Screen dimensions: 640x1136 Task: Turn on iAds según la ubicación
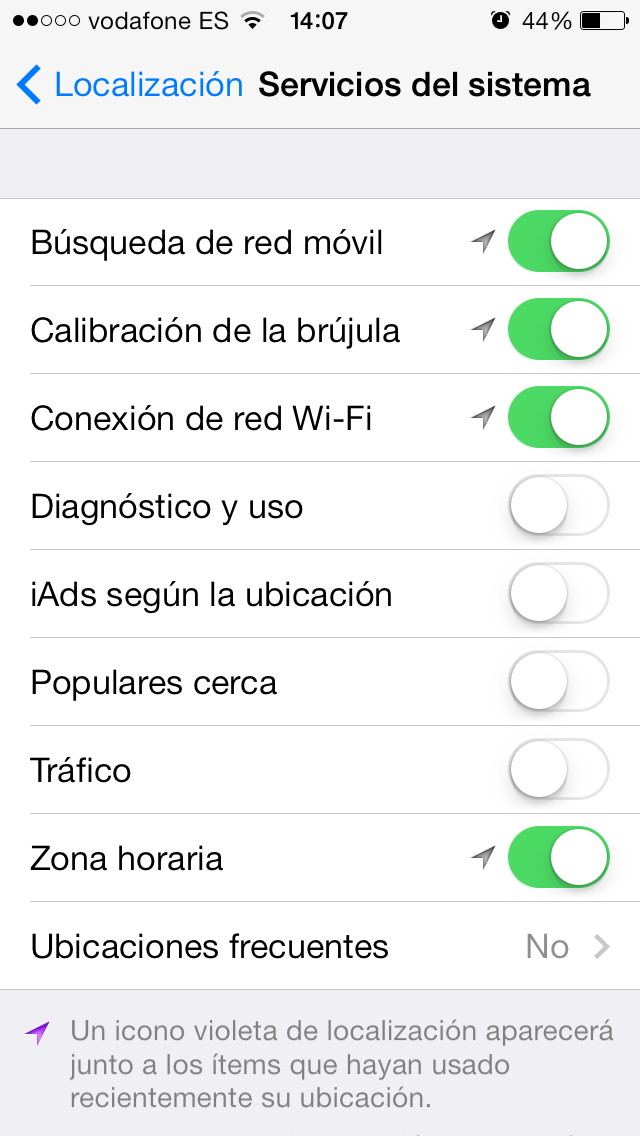558,594
